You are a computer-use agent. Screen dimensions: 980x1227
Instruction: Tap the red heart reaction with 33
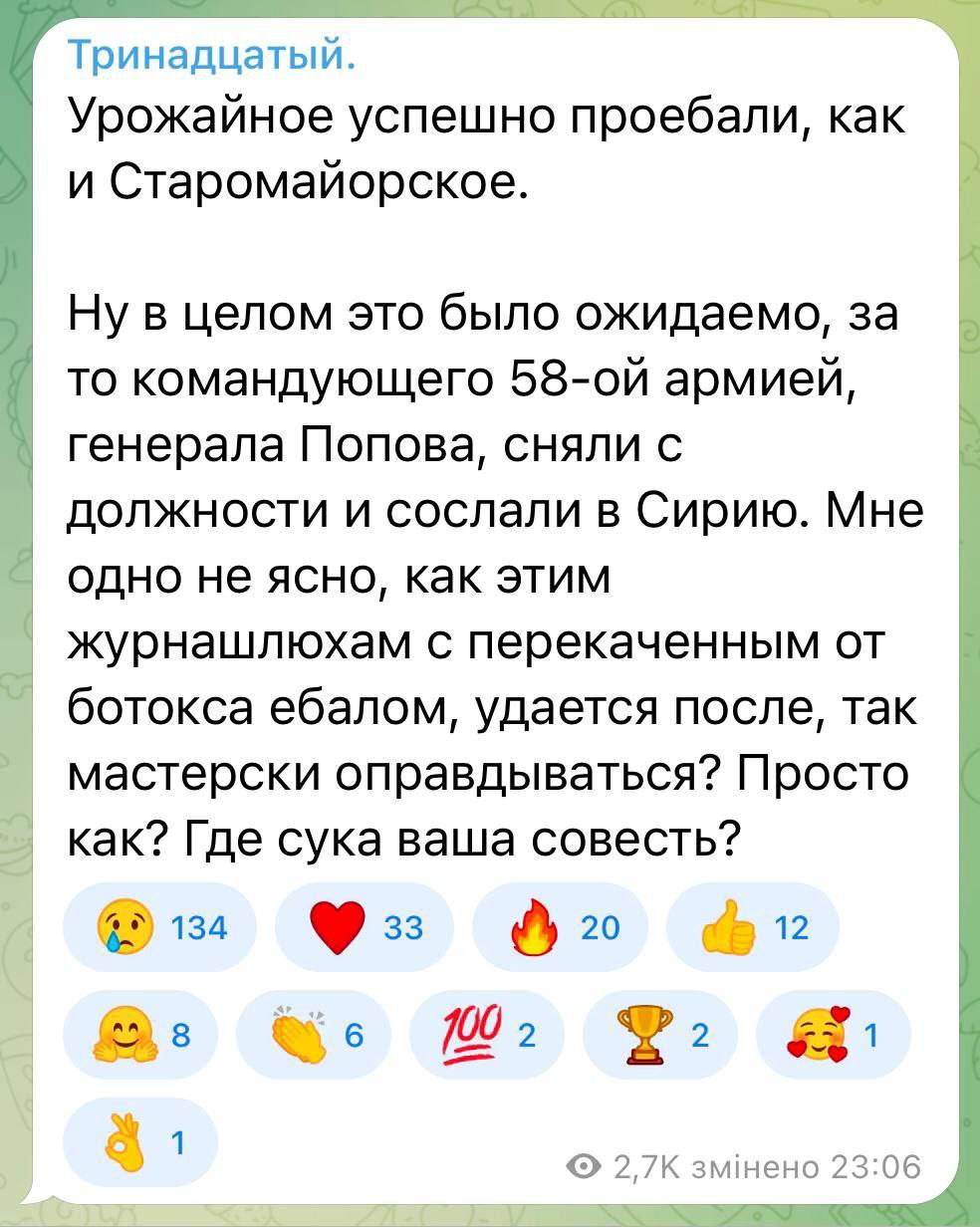click(364, 928)
